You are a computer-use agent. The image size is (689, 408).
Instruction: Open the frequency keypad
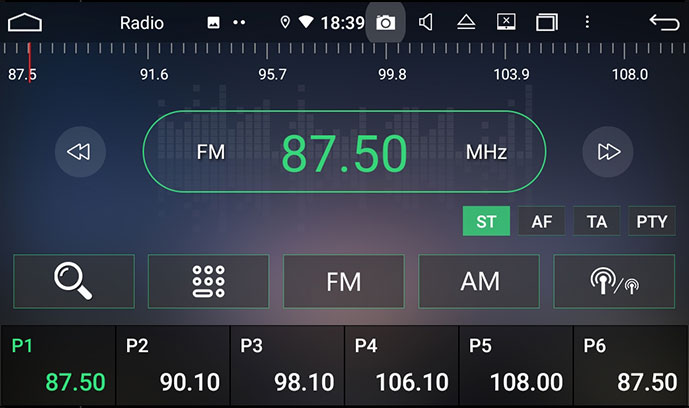(x=208, y=281)
